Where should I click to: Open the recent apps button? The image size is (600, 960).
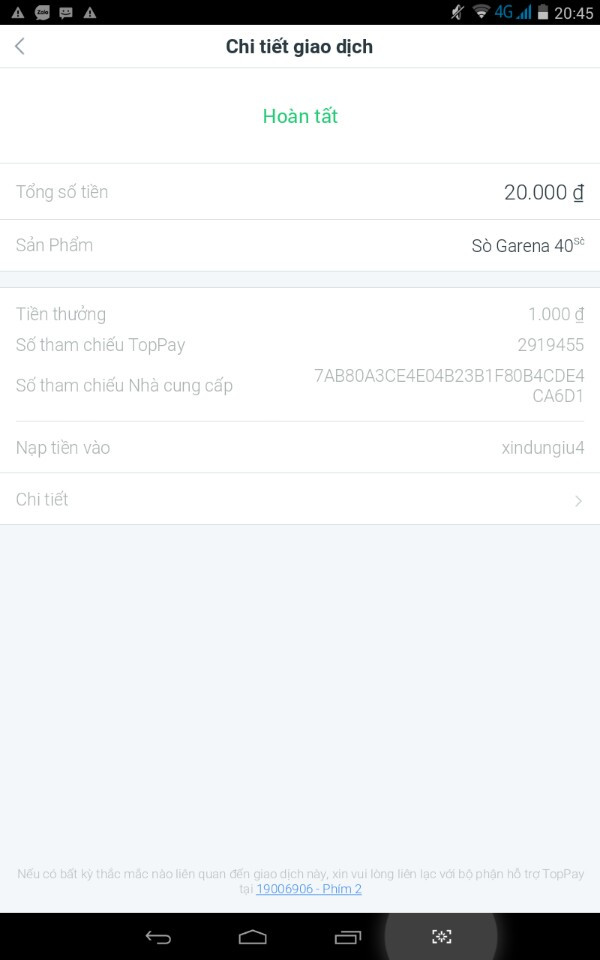[347, 937]
